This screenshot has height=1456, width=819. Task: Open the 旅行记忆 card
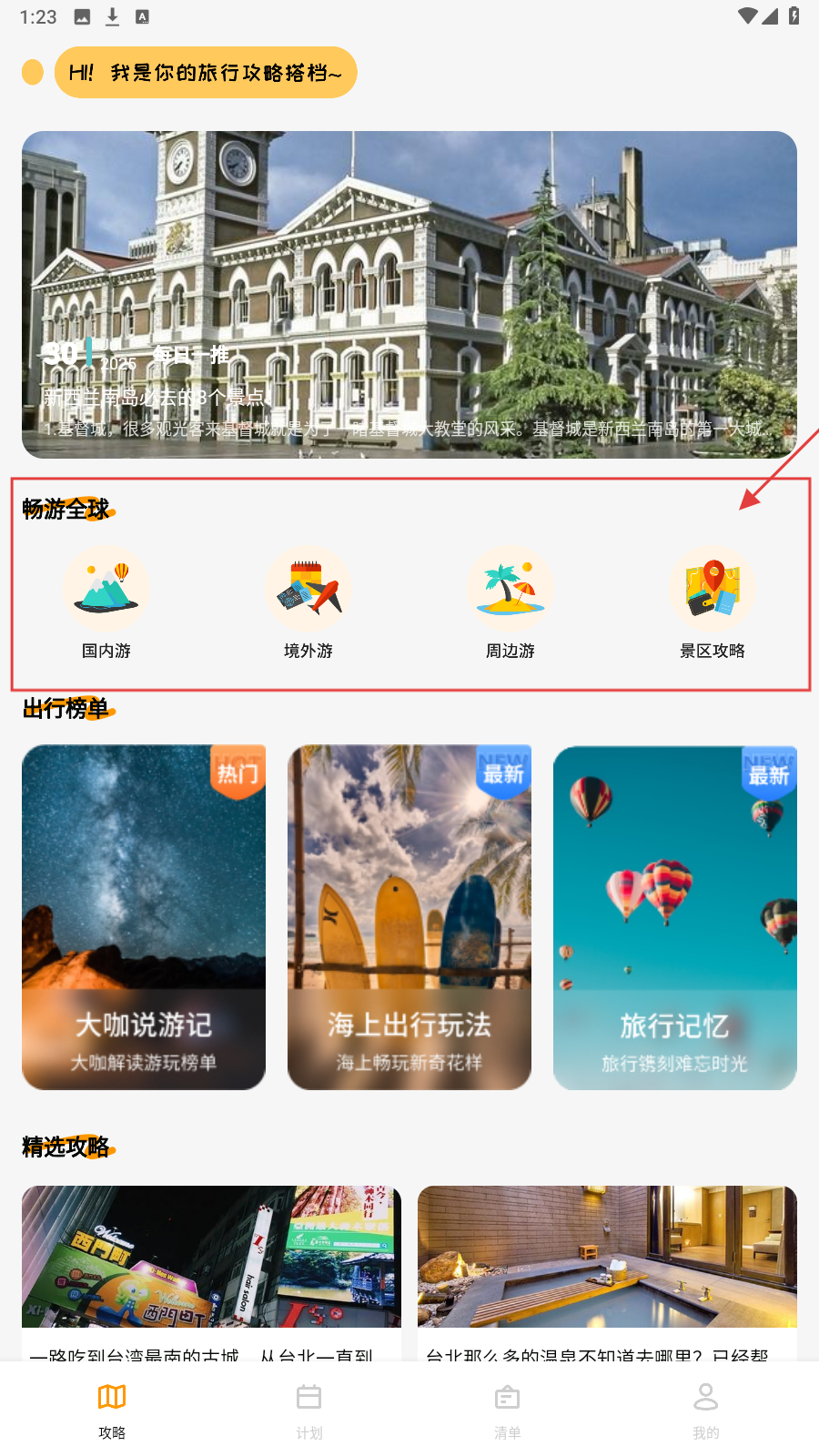(x=675, y=916)
